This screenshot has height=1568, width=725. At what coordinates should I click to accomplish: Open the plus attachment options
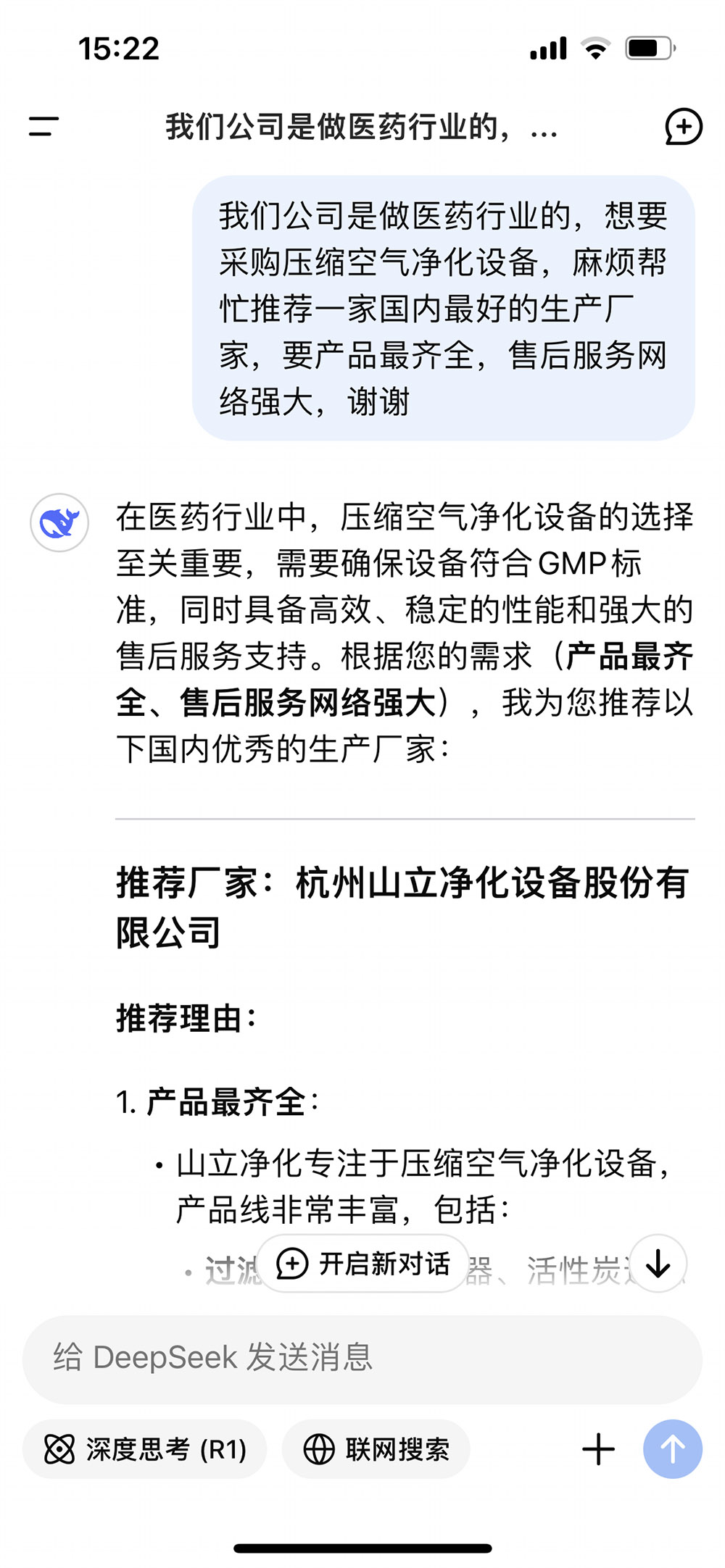coord(598,1449)
